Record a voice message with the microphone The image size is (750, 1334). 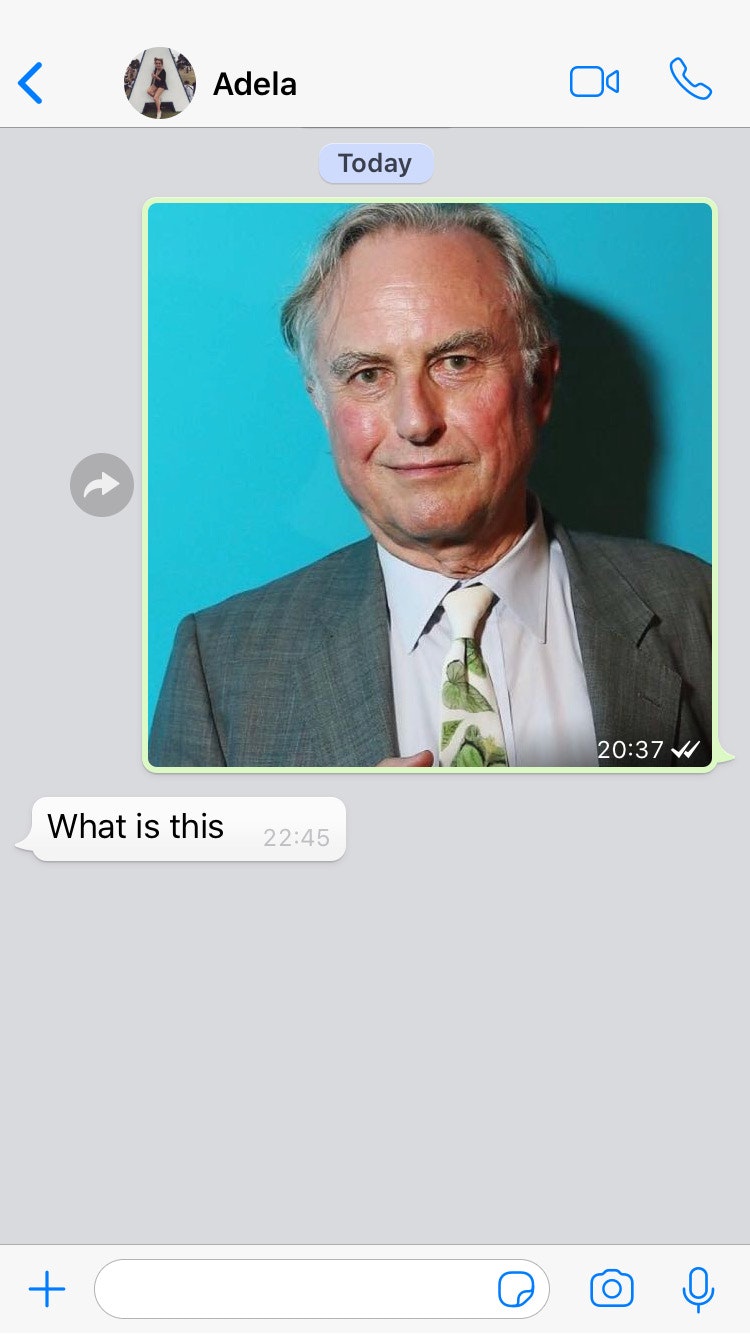697,1288
